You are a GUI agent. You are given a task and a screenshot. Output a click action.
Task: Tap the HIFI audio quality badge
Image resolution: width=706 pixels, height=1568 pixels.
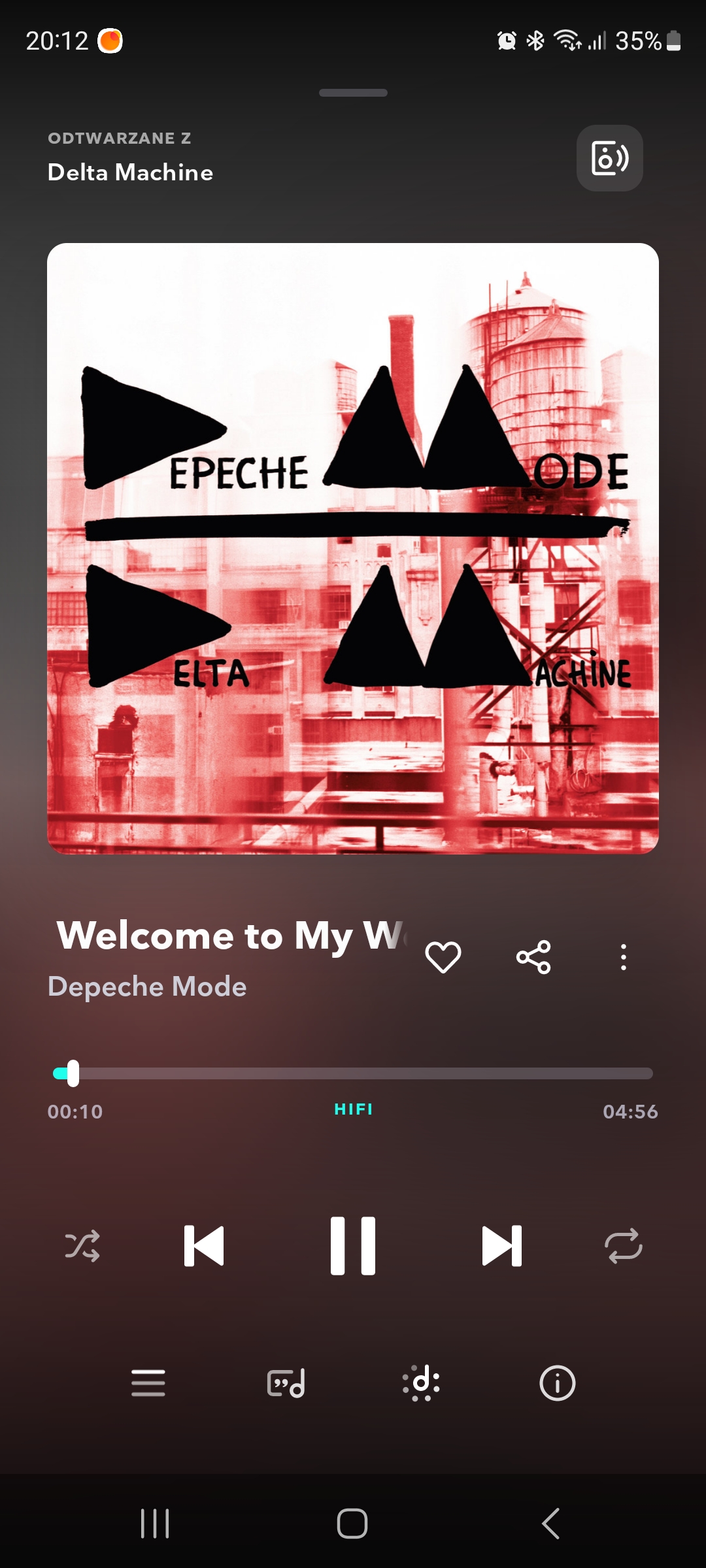[x=353, y=1109]
